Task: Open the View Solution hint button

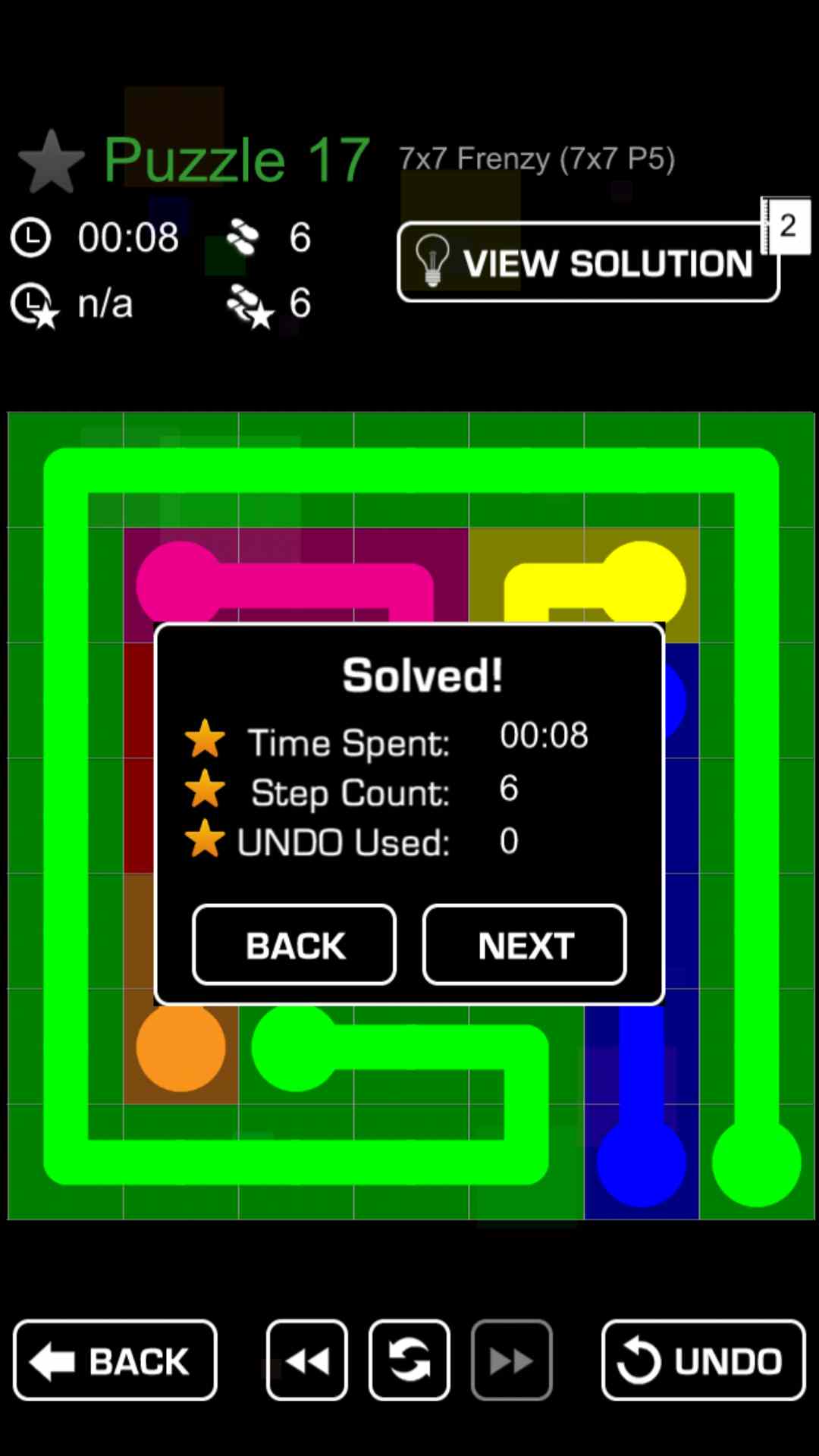Action: click(588, 262)
